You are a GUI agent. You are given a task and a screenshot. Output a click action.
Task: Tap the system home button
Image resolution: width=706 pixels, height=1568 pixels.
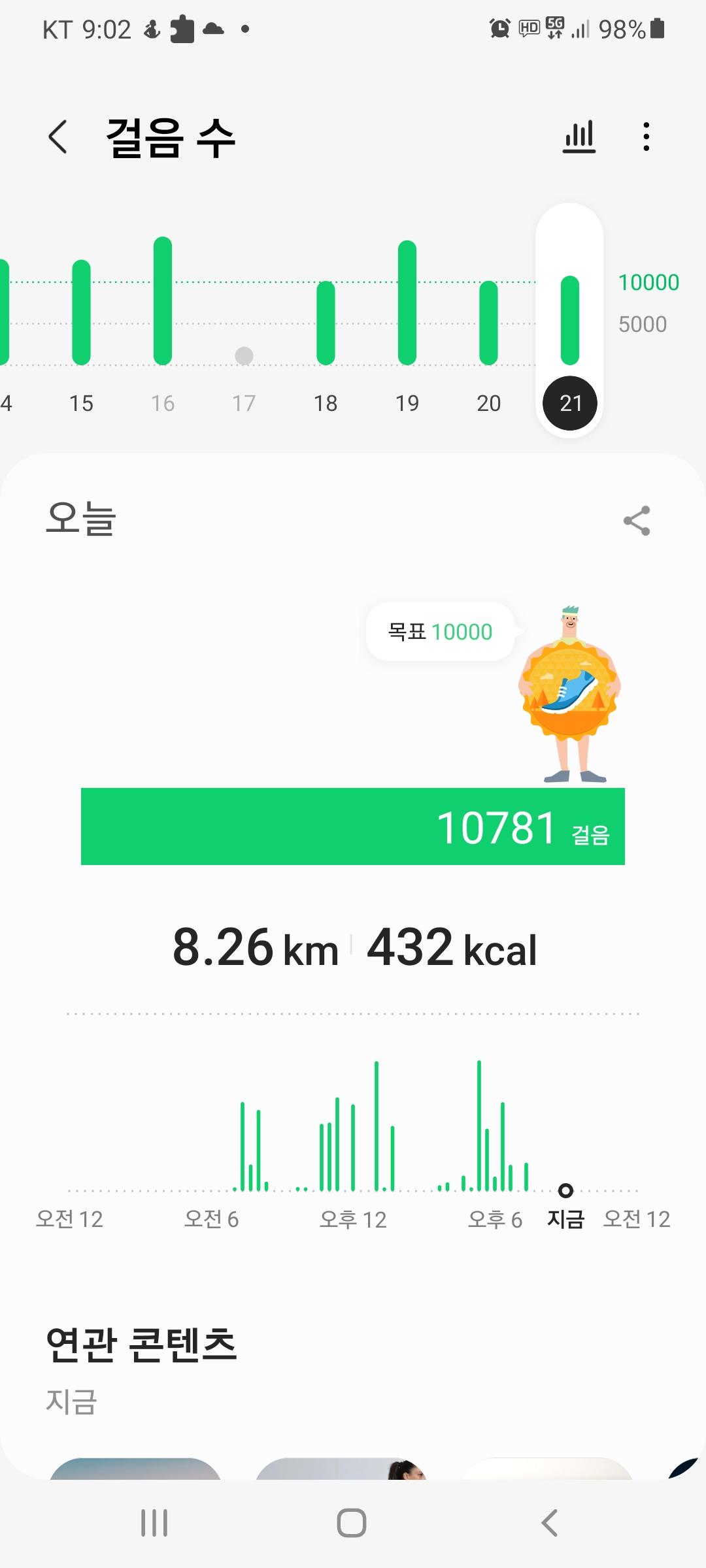352,1523
